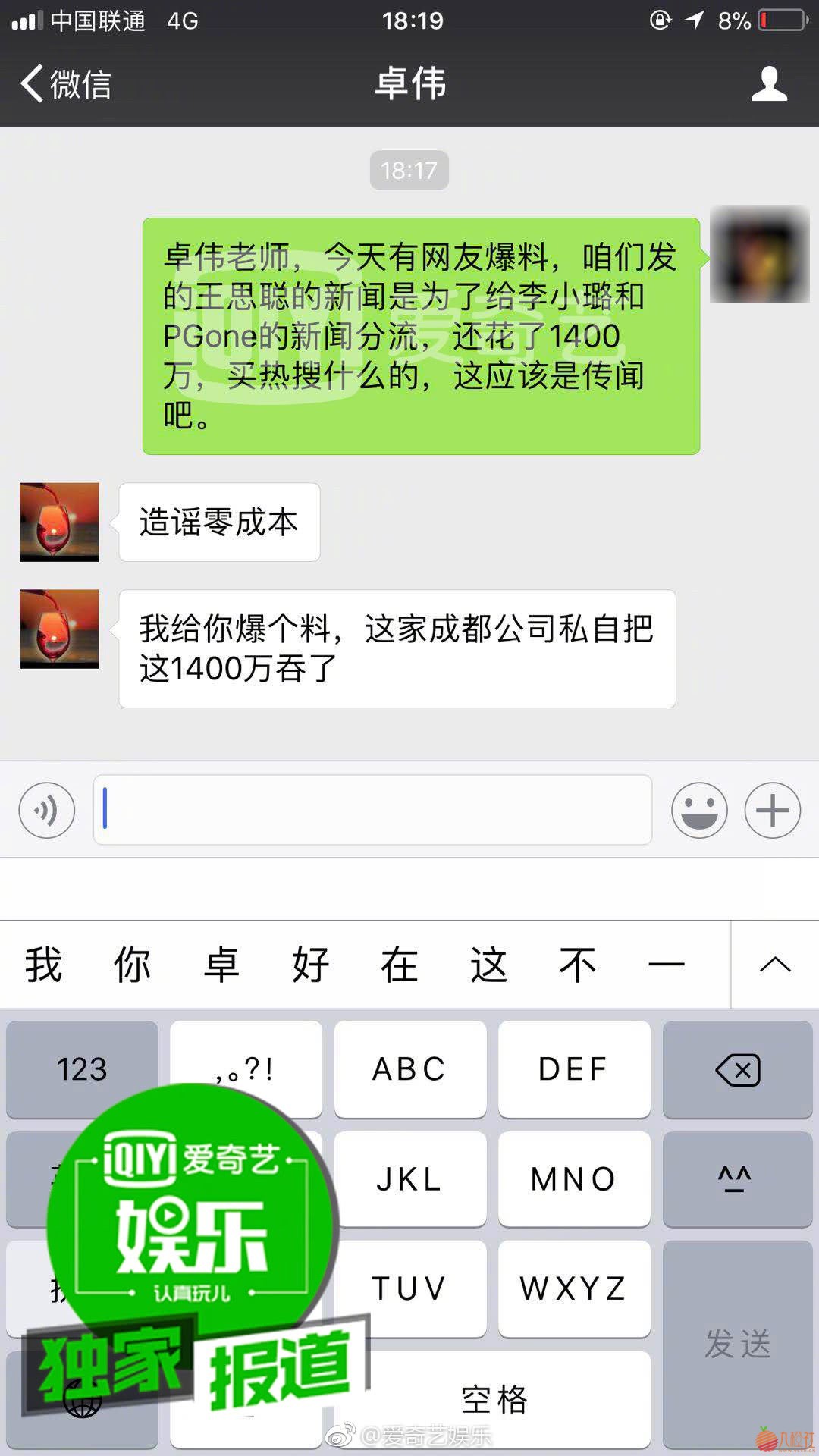Image resolution: width=819 pixels, height=1456 pixels.
Task: Tap inside the message input field
Action: click(x=372, y=810)
